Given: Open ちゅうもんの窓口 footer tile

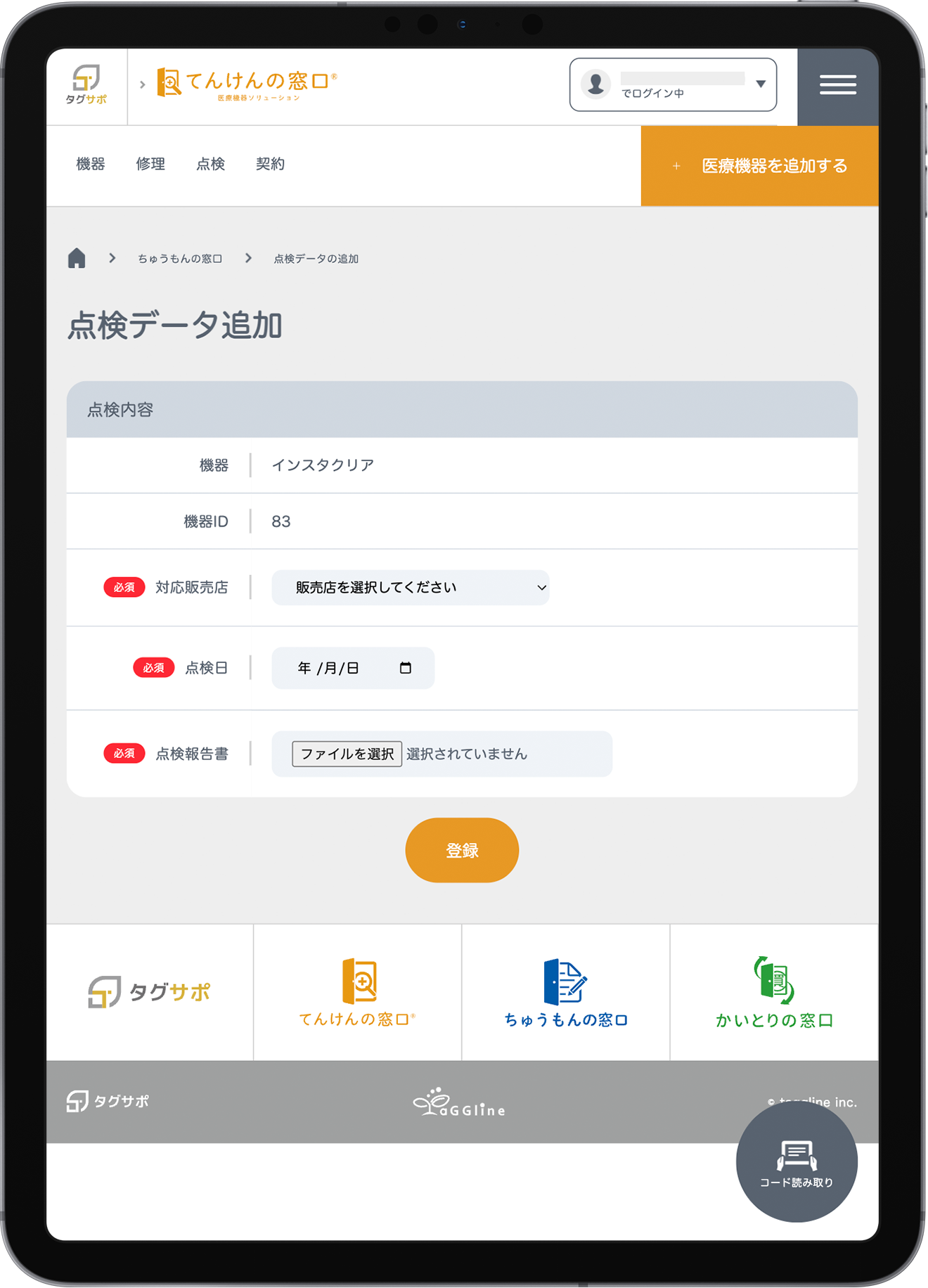Looking at the screenshot, I should (566, 992).
